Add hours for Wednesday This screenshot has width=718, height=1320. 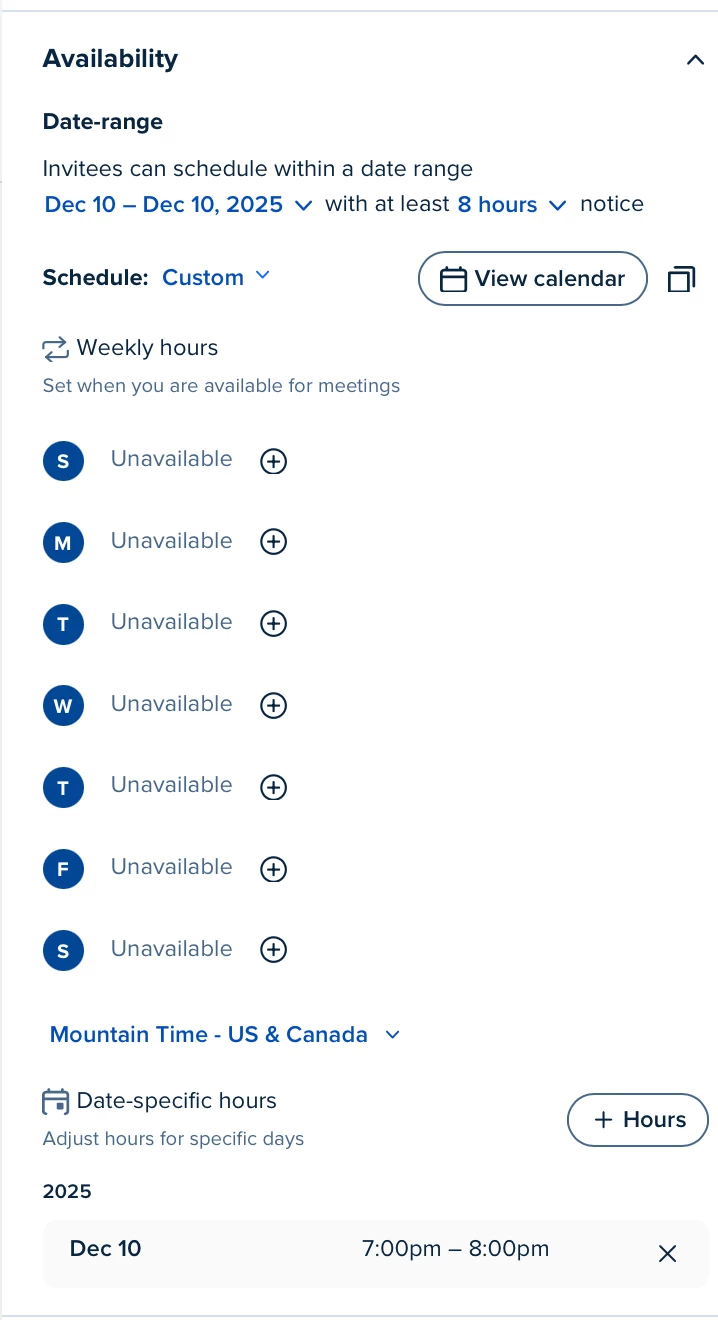point(273,706)
